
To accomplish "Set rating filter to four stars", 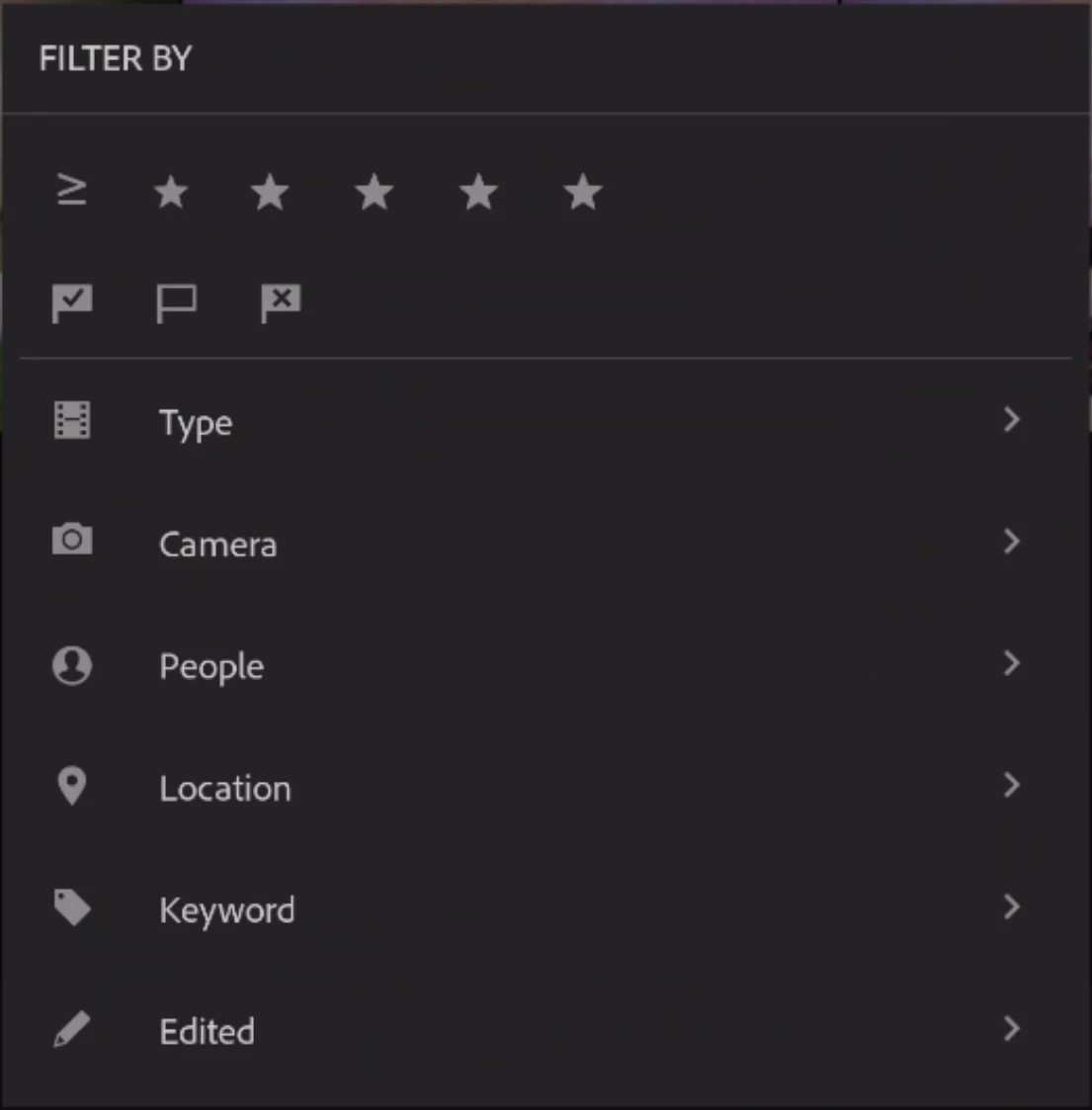I will [478, 192].
